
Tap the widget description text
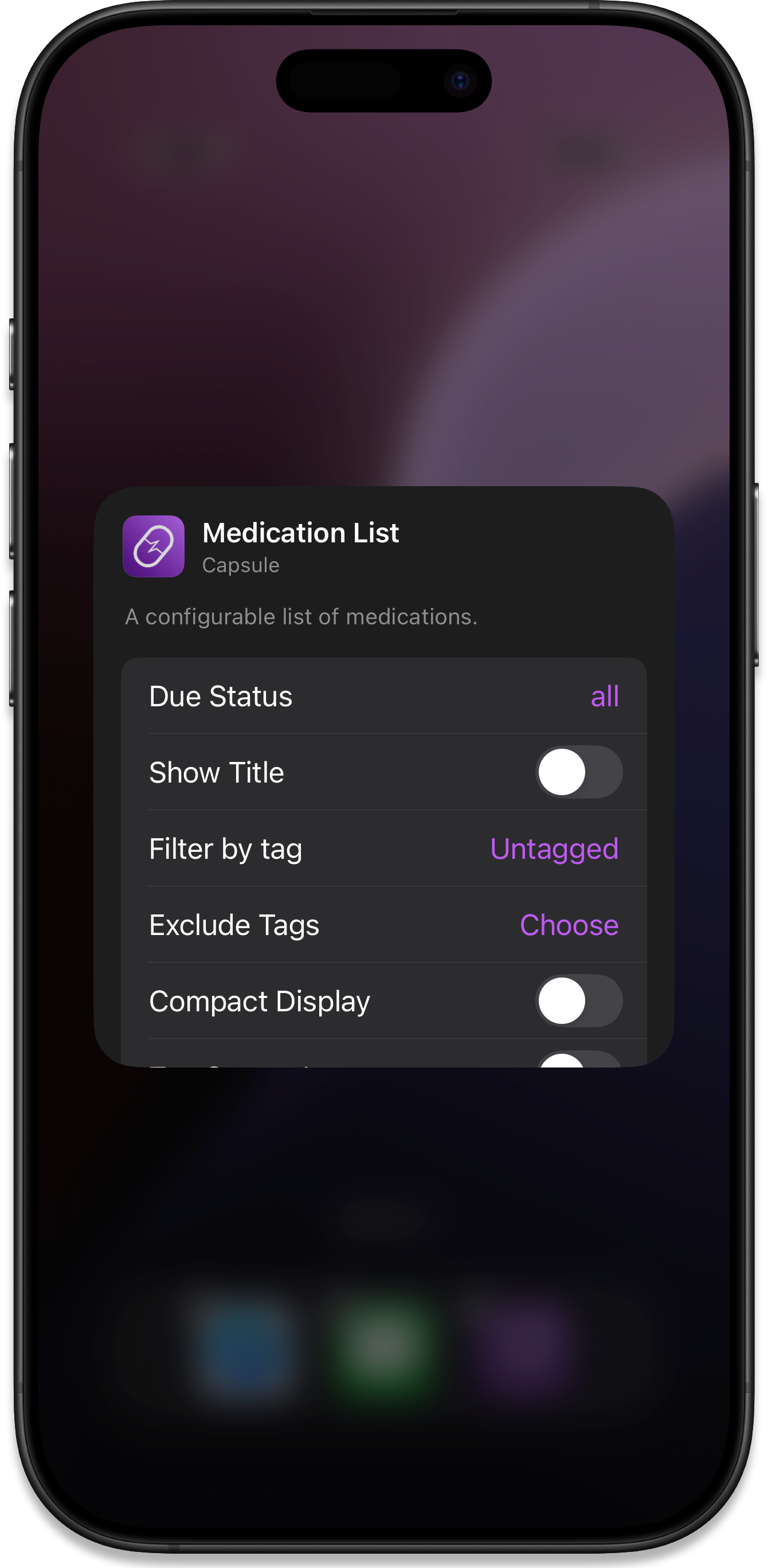point(301,616)
